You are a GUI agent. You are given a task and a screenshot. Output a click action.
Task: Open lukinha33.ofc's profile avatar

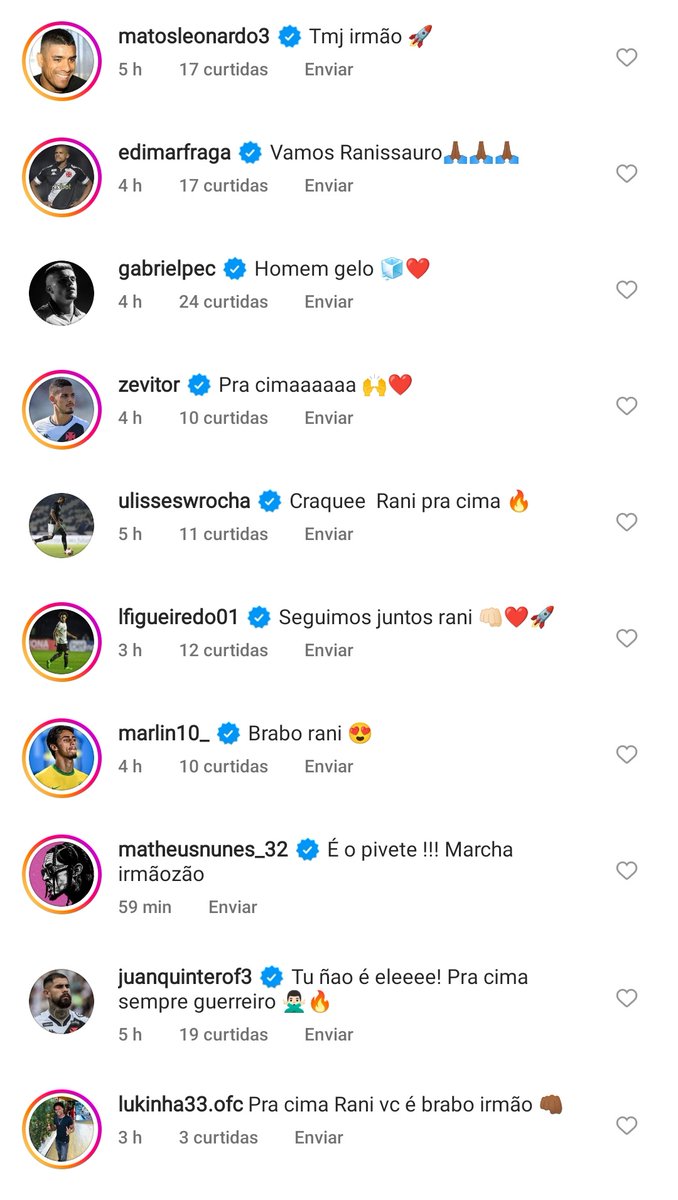click(62, 1129)
